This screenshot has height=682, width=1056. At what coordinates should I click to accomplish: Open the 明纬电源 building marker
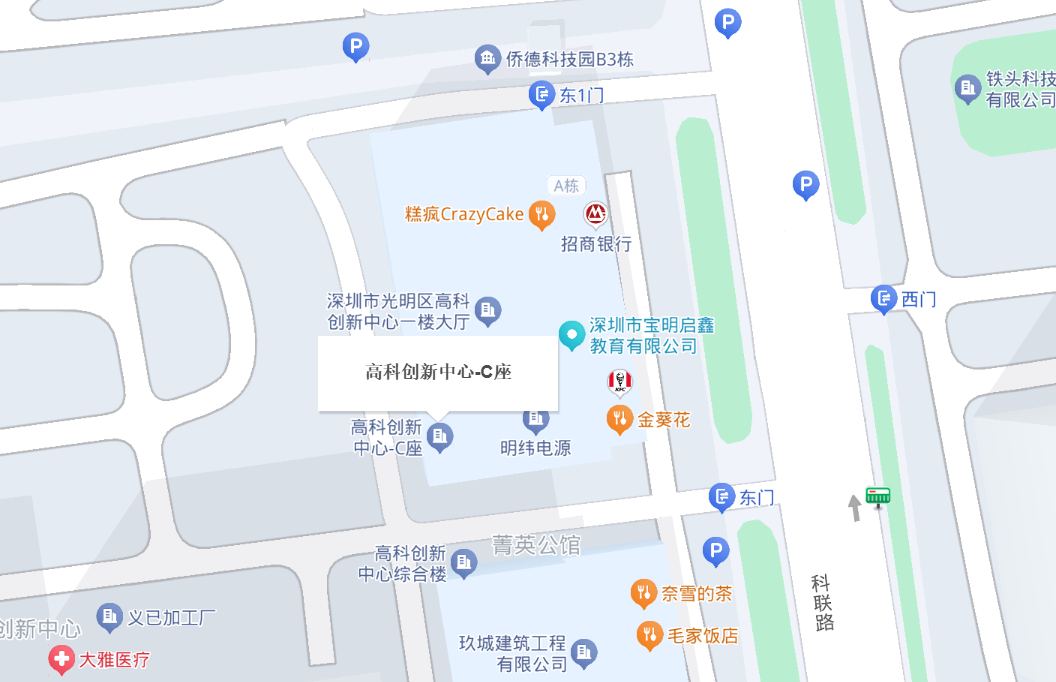pos(536,419)
